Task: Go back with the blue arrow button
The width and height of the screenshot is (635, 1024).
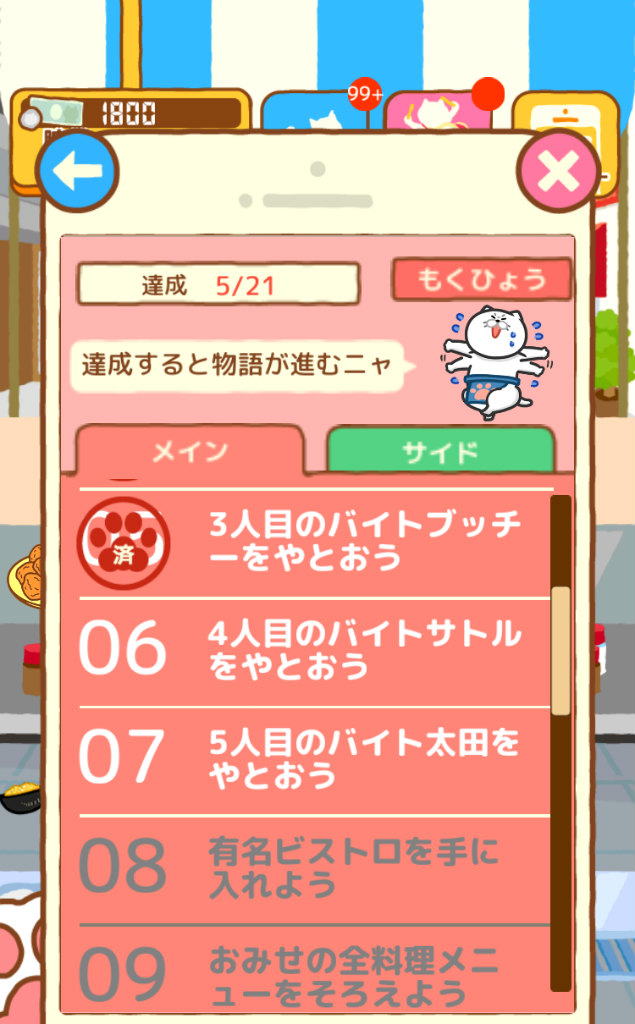Action: tap(77, 171)
